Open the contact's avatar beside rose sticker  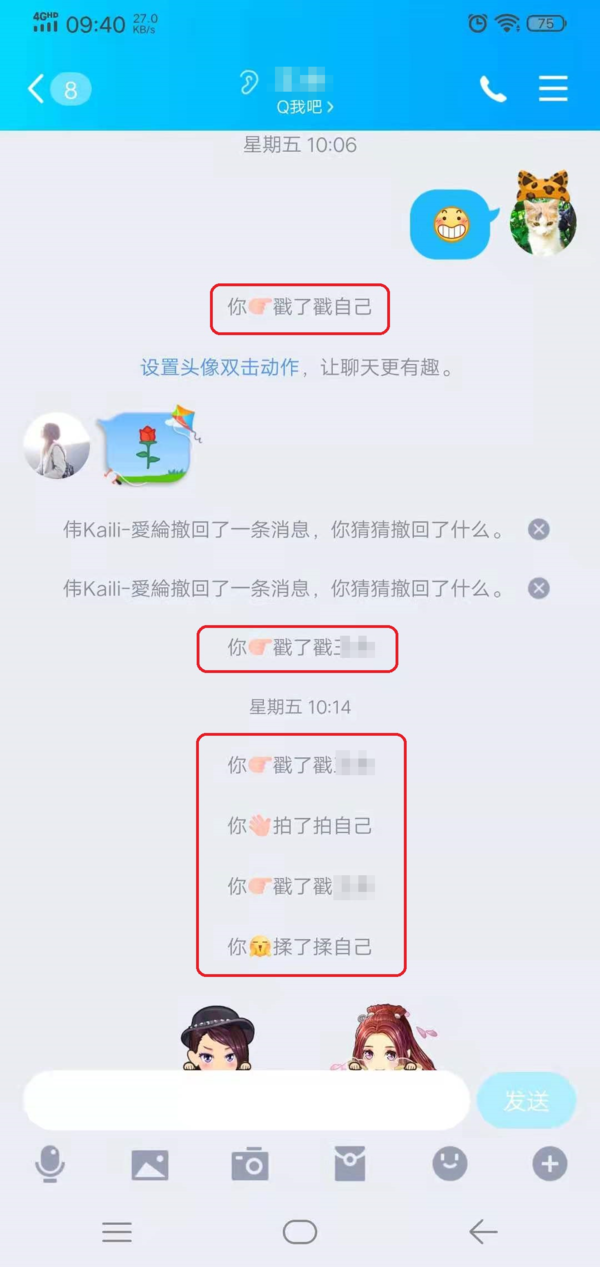(57, 446)
